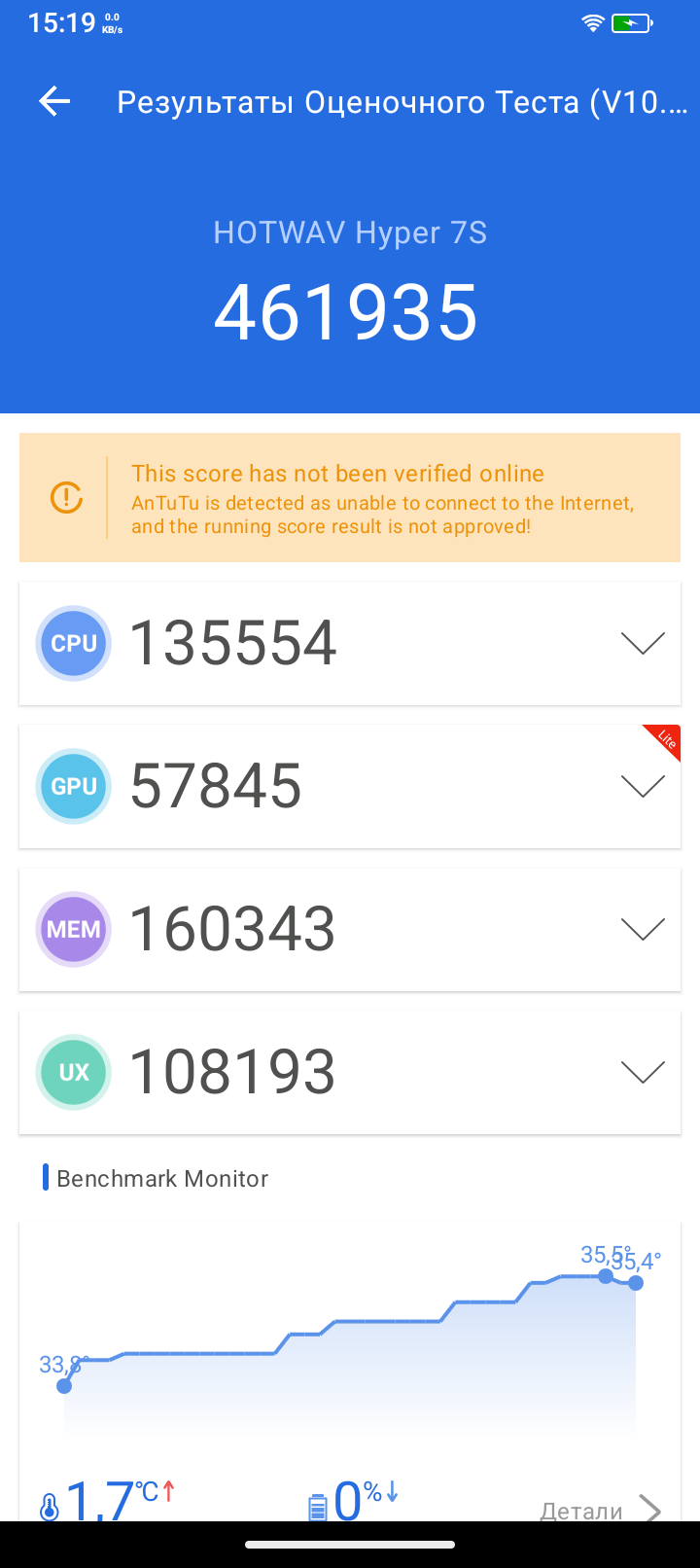Screen dimensions: 700x1568
Task: Expand the GPU score breakdown
Action: pyautogui.click(x=642, y=786)
